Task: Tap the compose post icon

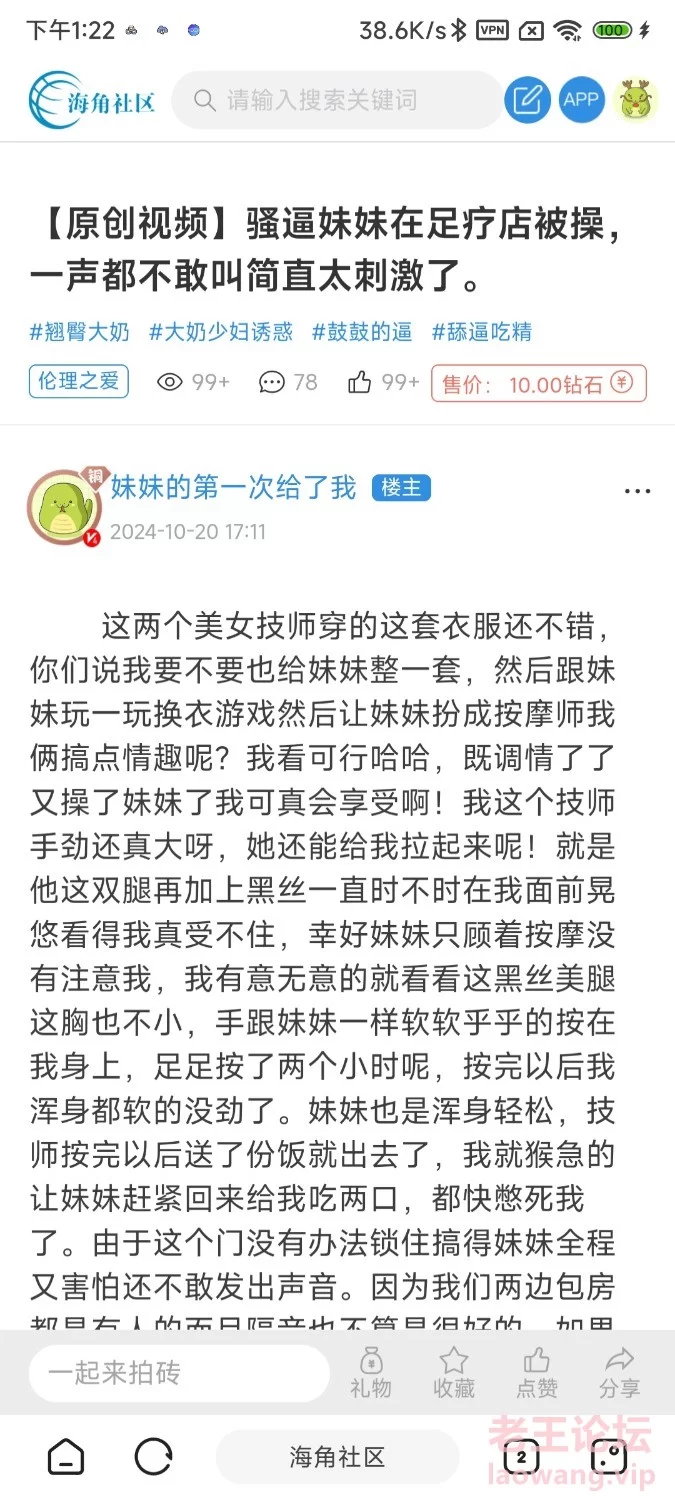Action: 527,100
